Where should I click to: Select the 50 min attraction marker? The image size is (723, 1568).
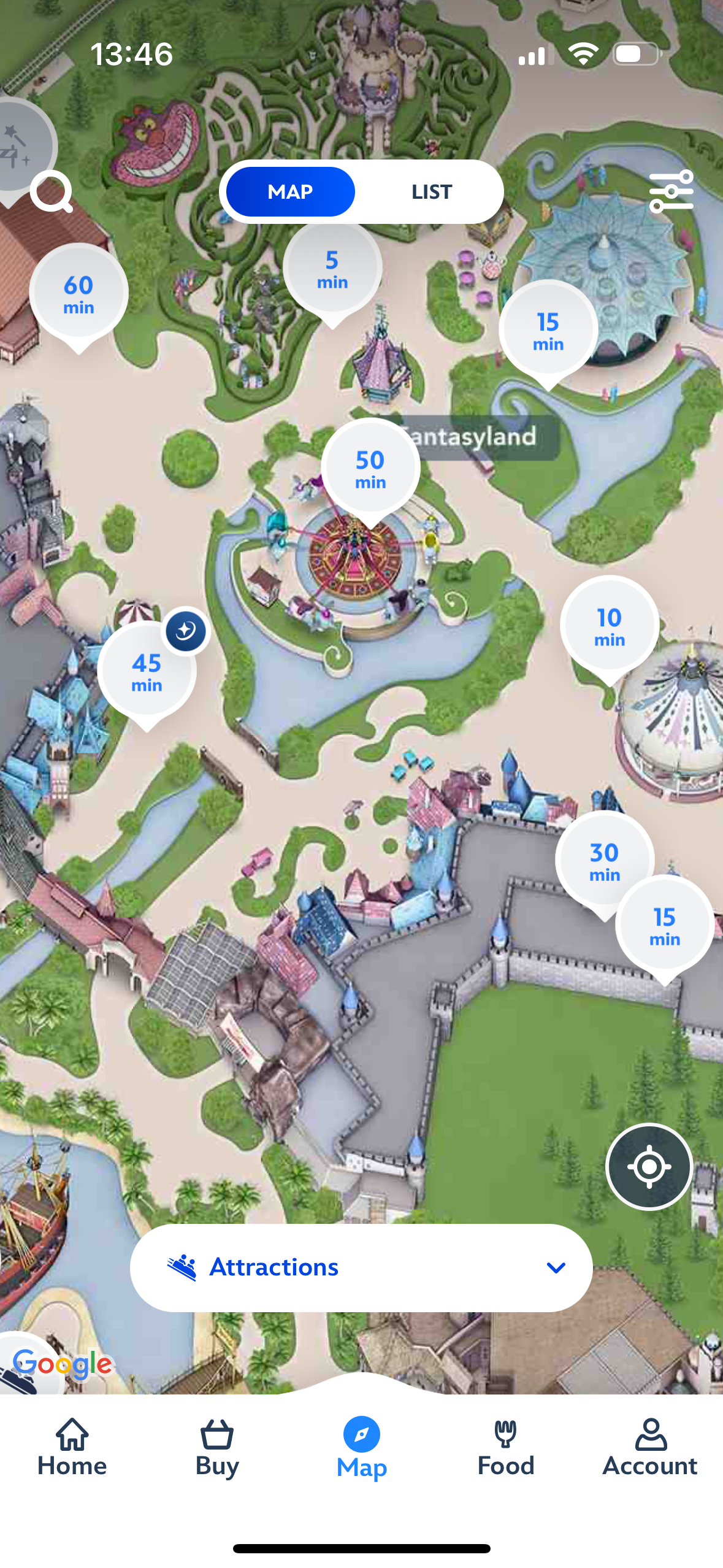click(370, 469)
